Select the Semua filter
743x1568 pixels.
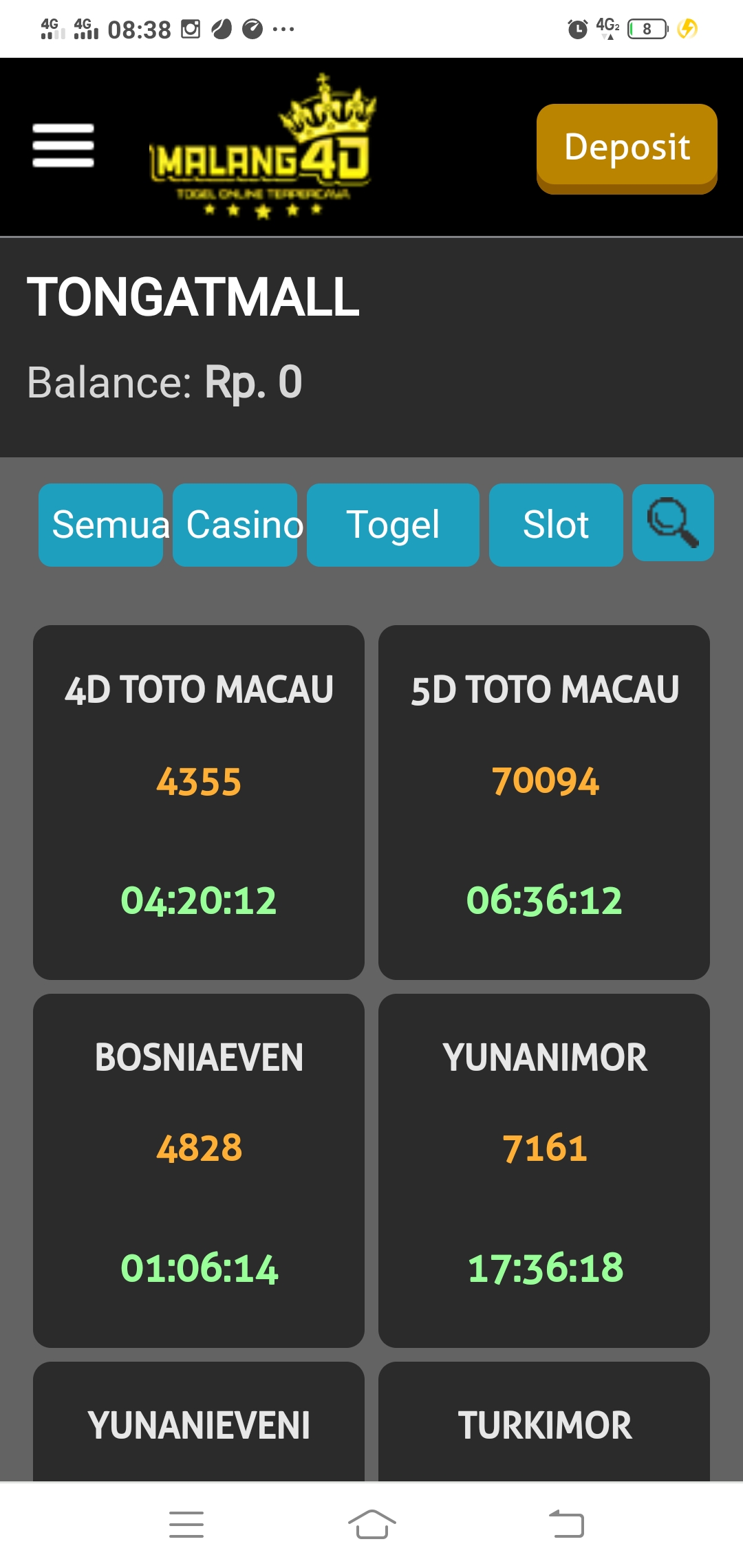click(x=100, y=525)
